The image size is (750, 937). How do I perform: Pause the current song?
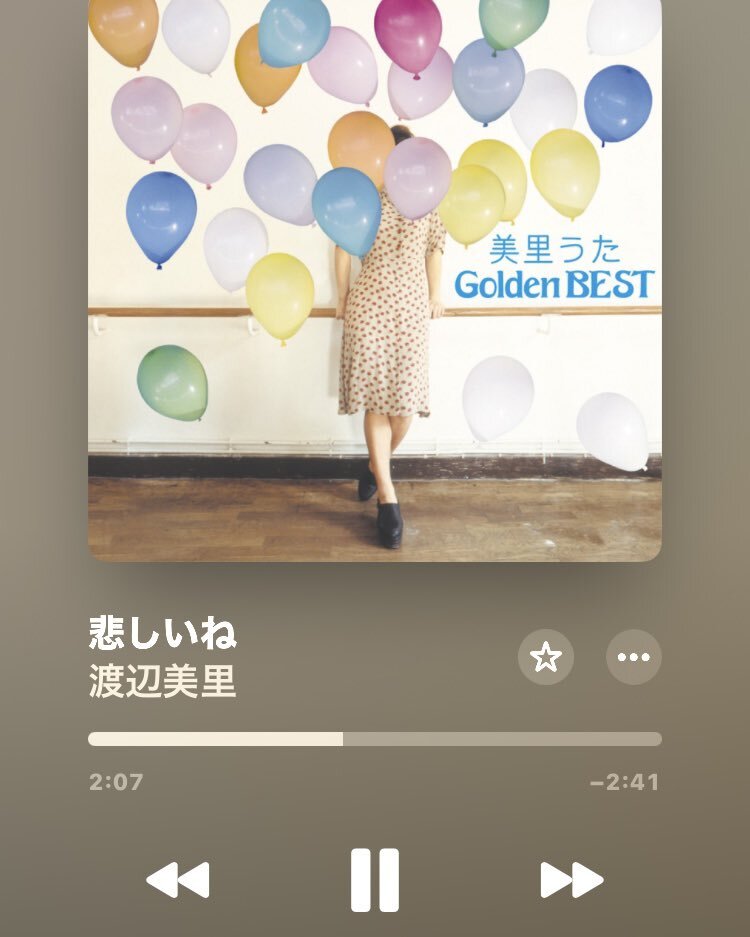pyautogui.click(x=375, y=880)
